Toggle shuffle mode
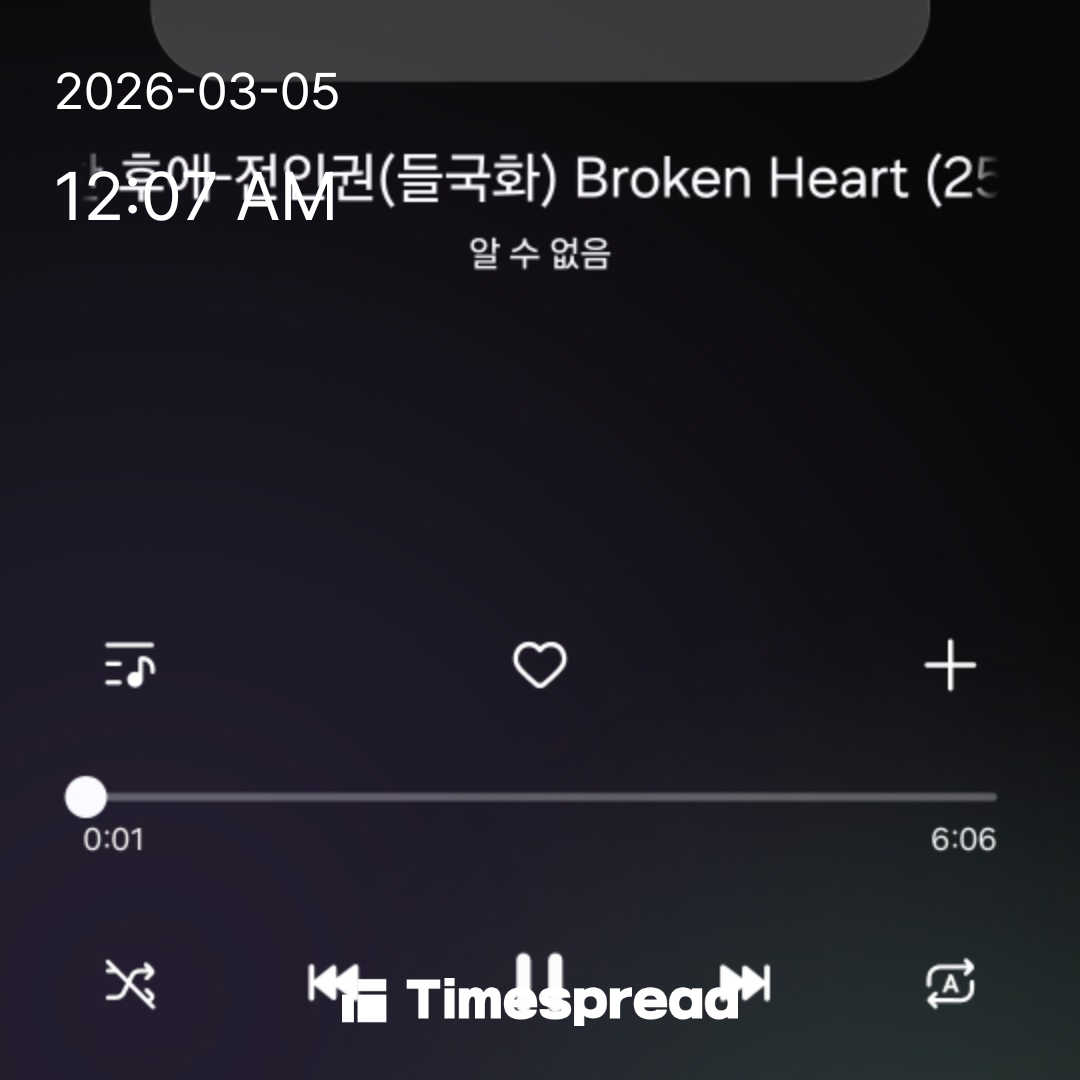Image resolution: width=1080 pixels, height=1080 pixels. click(x=130, y=984)
